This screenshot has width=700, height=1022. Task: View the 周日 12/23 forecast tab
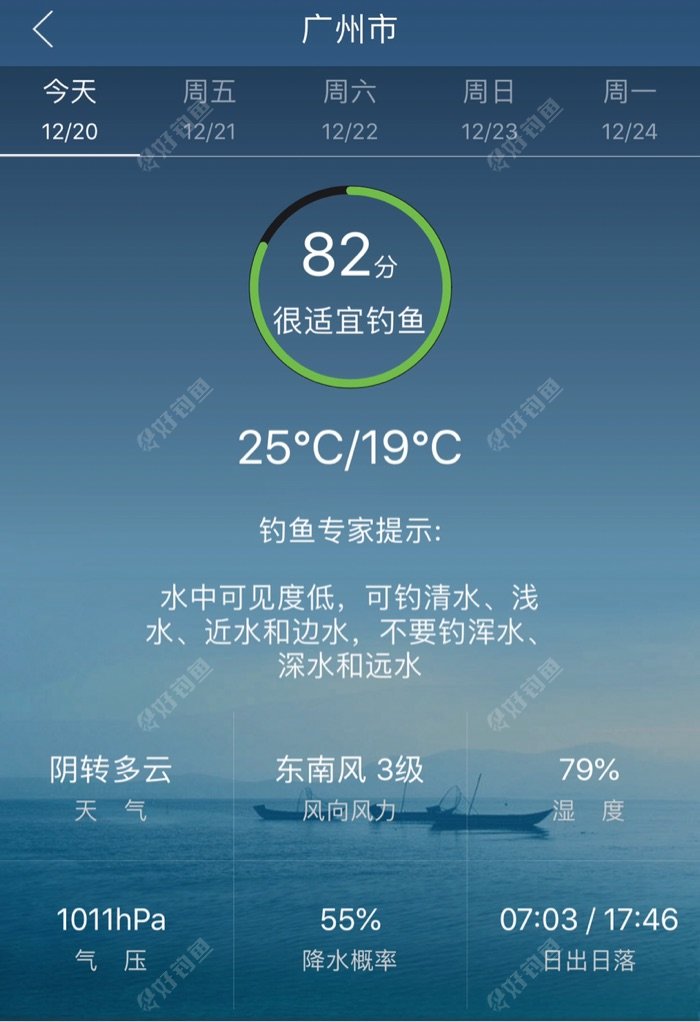coord(490,111)
